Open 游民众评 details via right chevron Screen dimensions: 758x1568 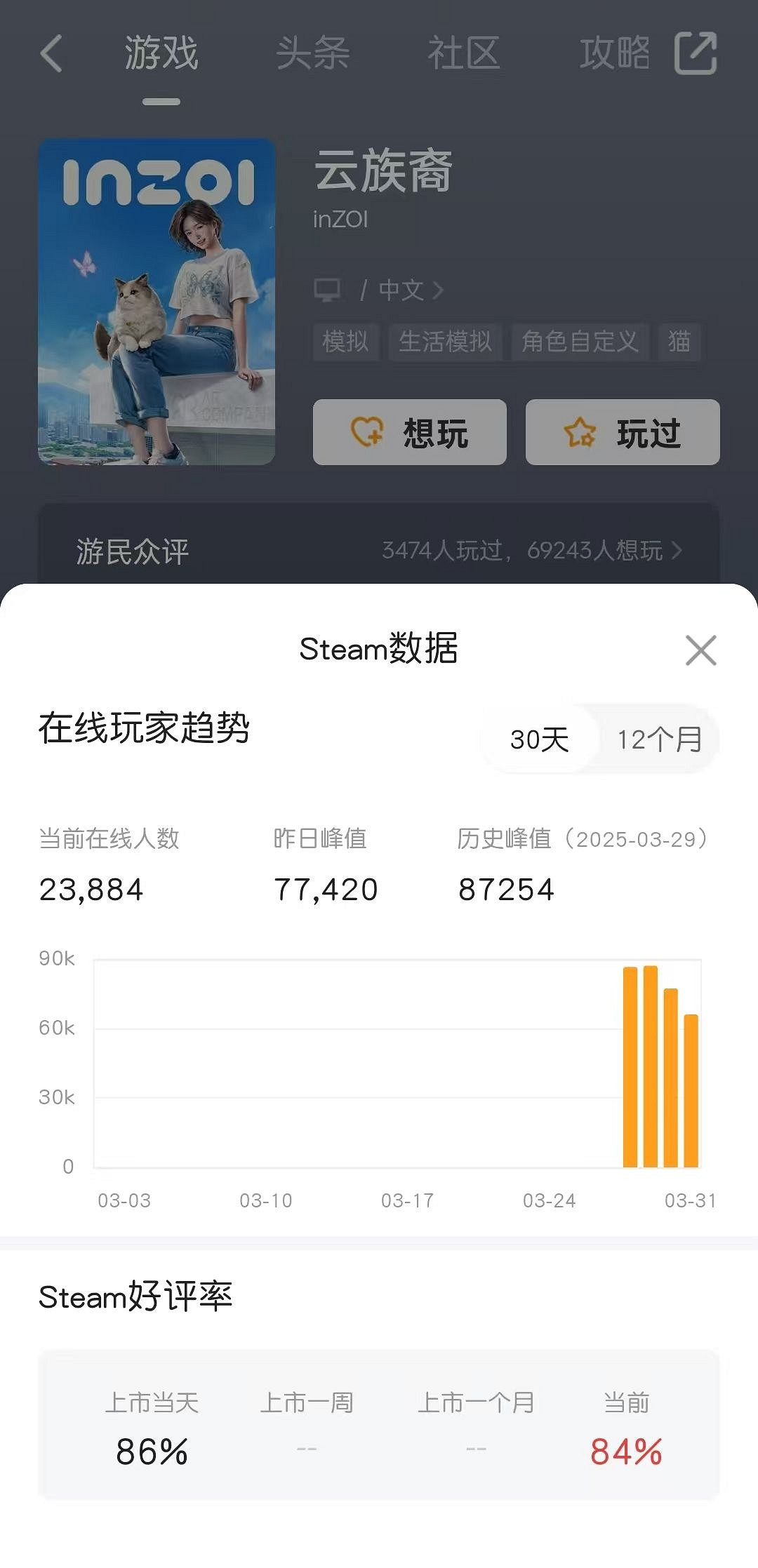tap(677, 551)
